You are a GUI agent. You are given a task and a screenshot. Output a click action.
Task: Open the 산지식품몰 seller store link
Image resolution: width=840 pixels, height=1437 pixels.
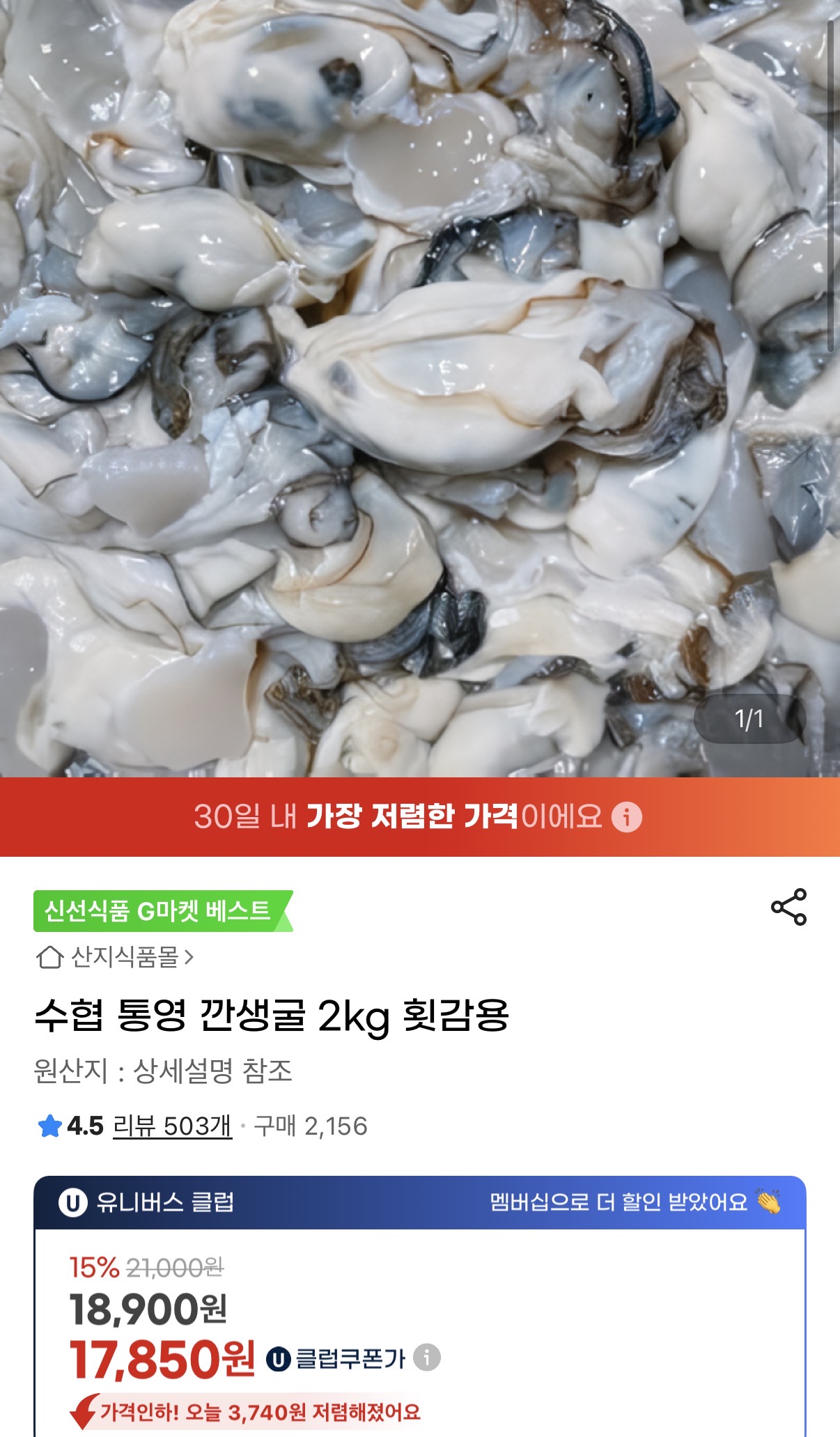tap(116, 957)
